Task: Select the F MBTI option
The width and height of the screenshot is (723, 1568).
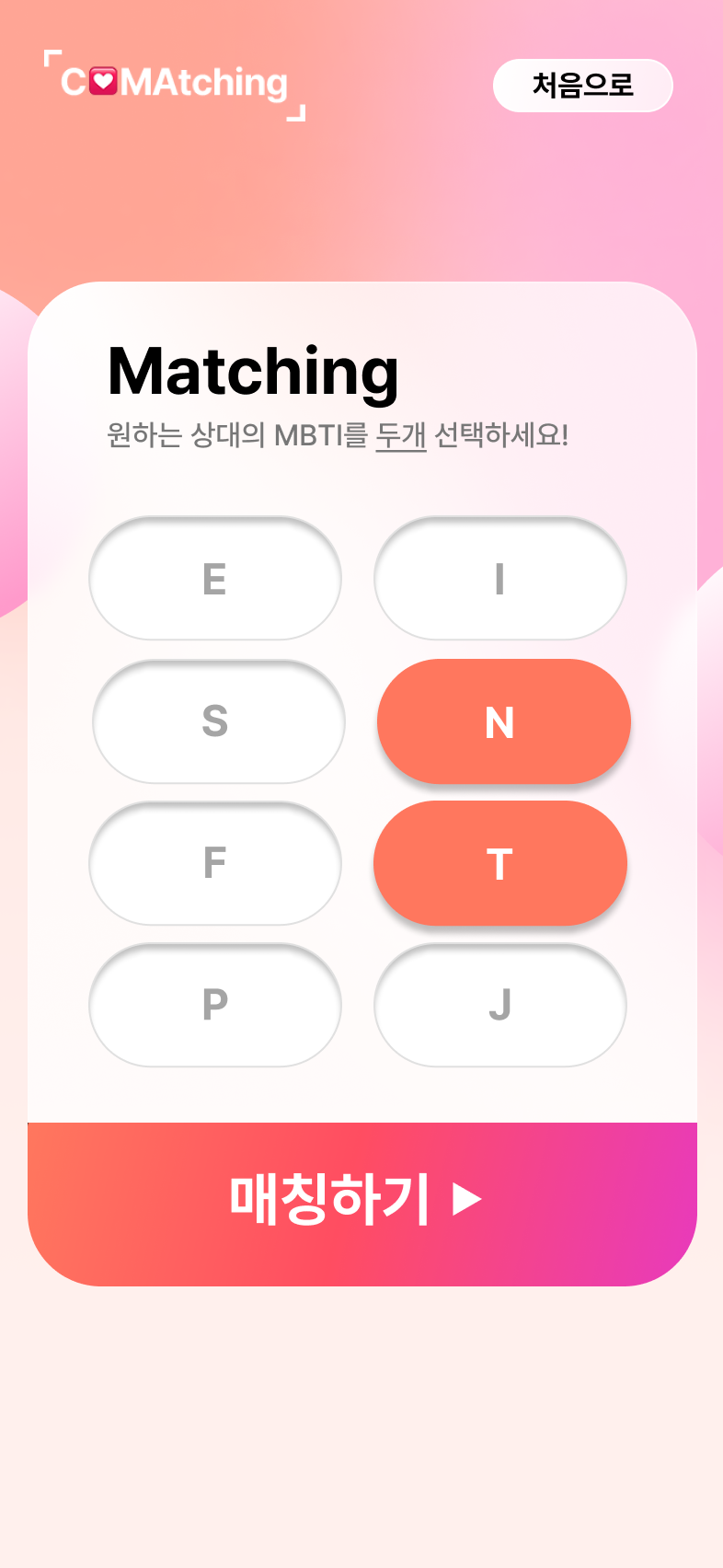Action: [x=215, y=863]
